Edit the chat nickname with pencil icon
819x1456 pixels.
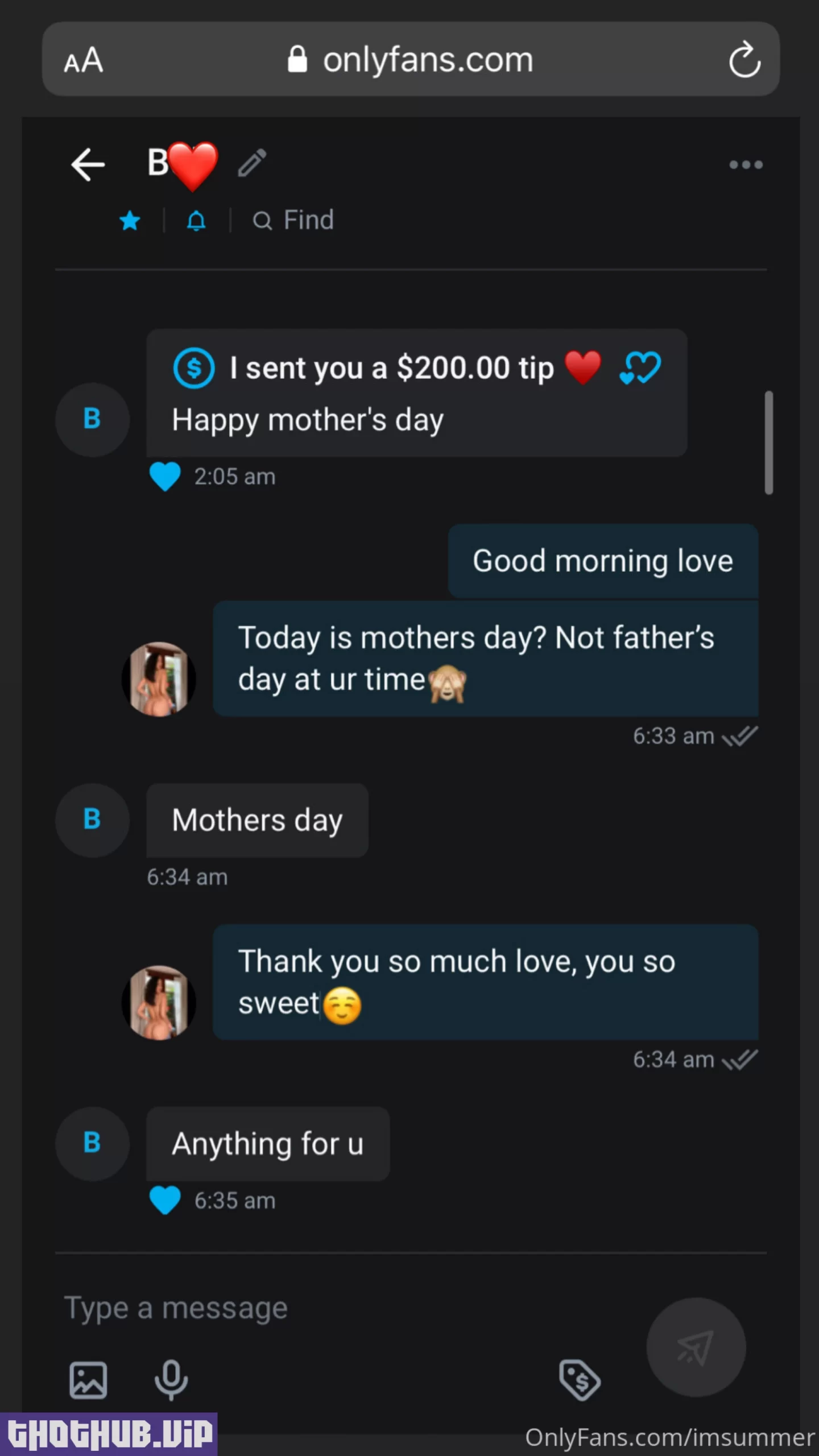click(x=252, y=163)
